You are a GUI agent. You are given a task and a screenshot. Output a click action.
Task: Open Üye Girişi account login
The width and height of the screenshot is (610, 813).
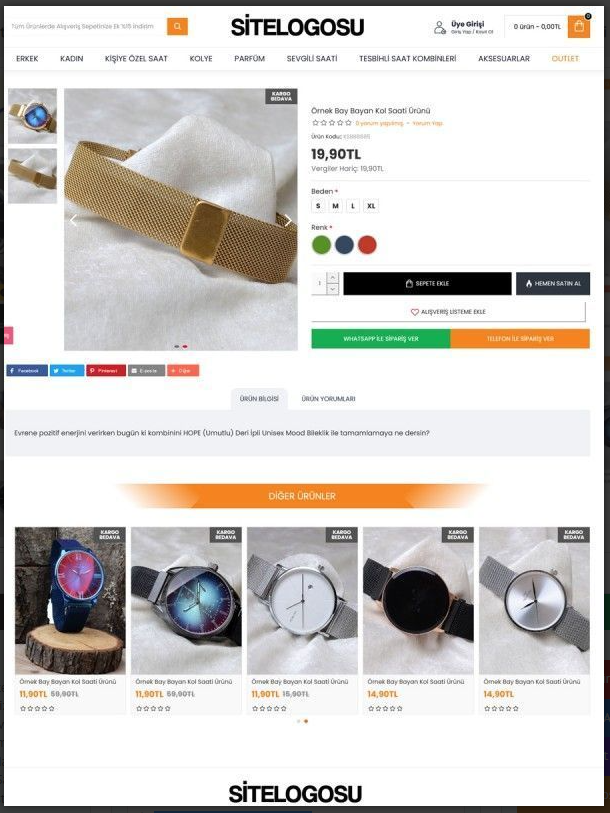pyautogui.click(x=466, y=27)
